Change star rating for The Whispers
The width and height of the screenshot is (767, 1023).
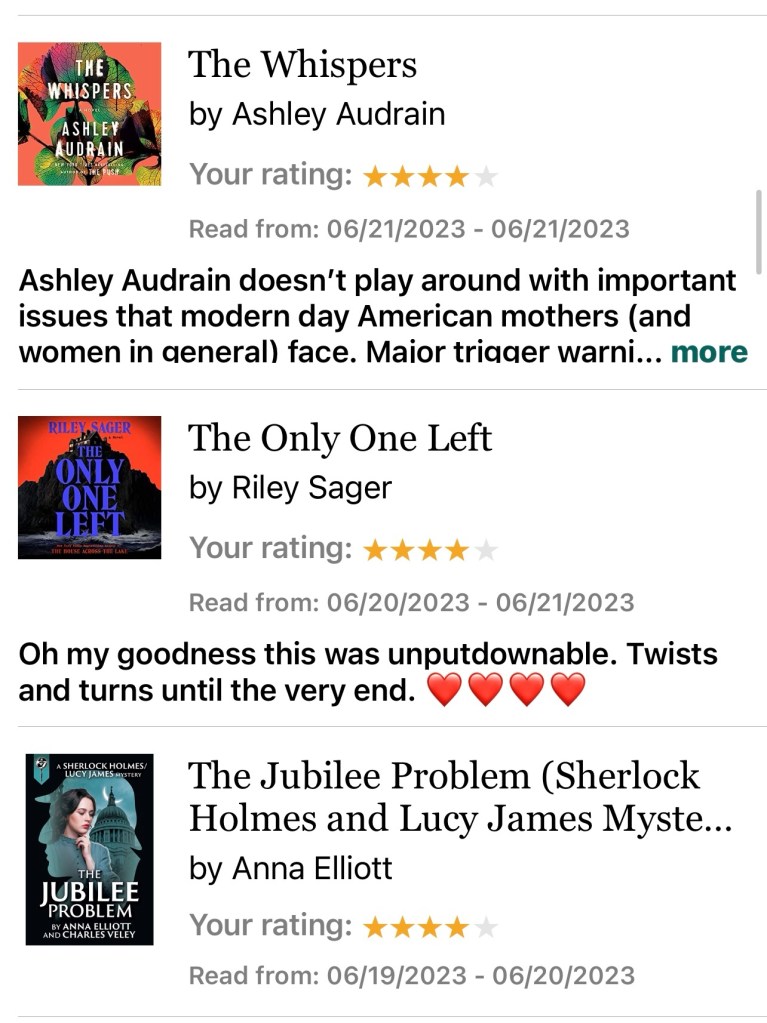pyautogui.click(x=430, y=177)
